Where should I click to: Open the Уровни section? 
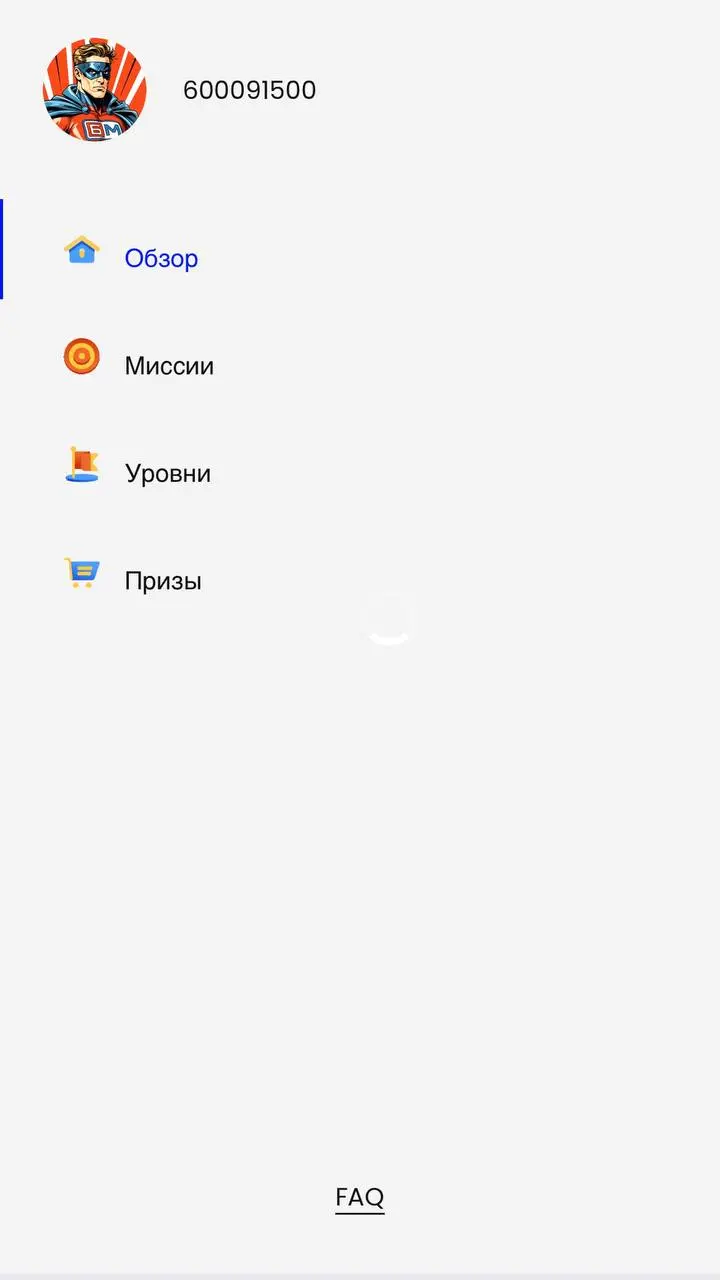pyautogui.click(x=167, y=473)
